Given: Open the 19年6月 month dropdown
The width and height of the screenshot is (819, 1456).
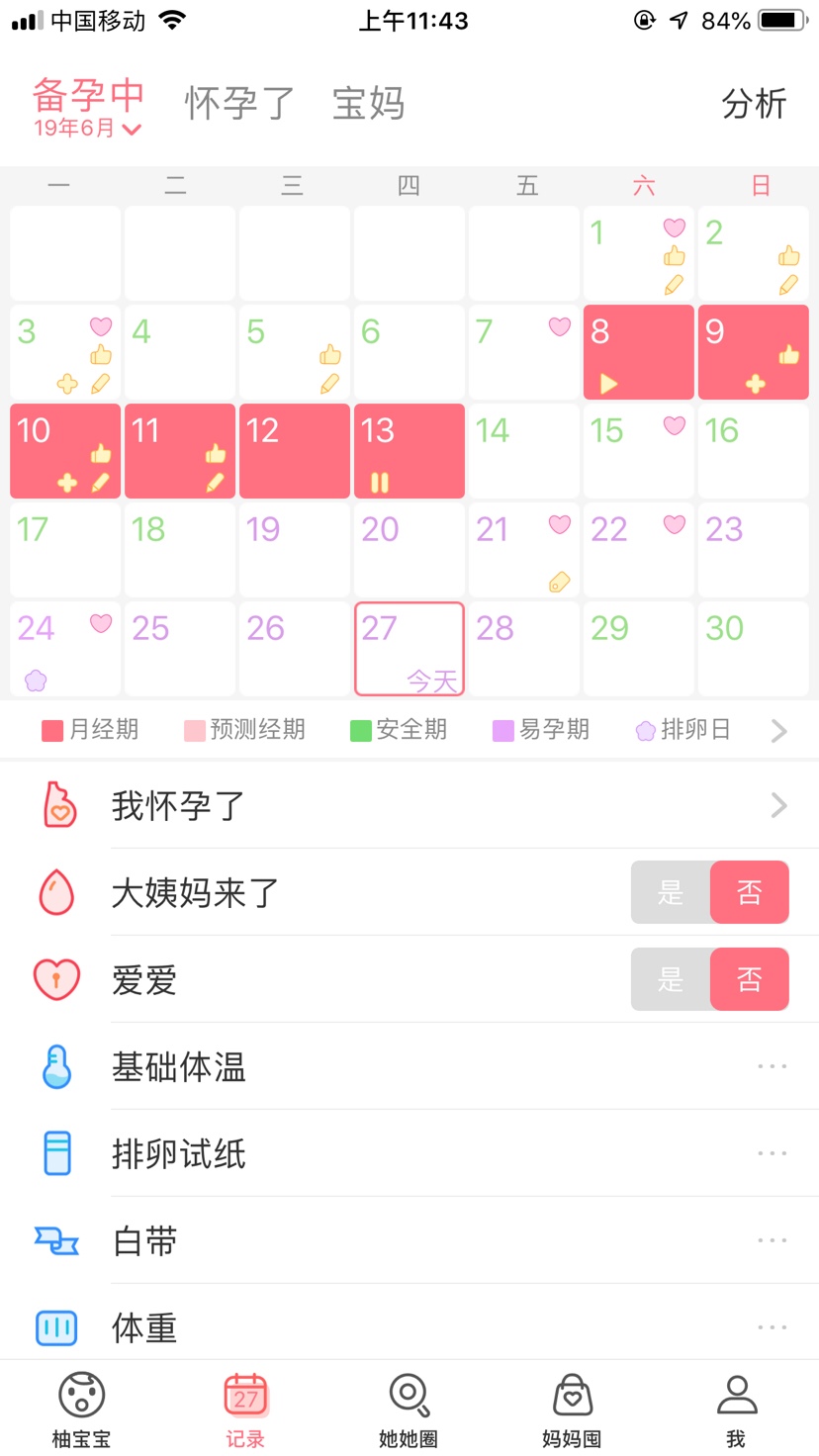Looking at the screenshot, I should 87,129.
